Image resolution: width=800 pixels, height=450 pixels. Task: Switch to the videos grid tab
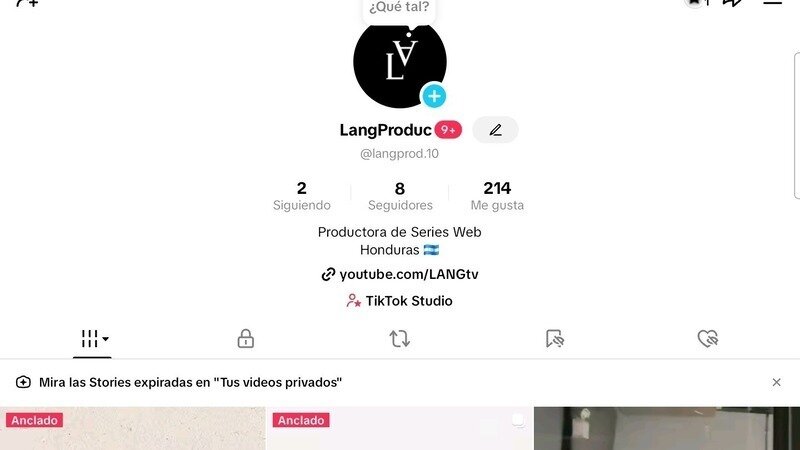click(x=92, y=339)
